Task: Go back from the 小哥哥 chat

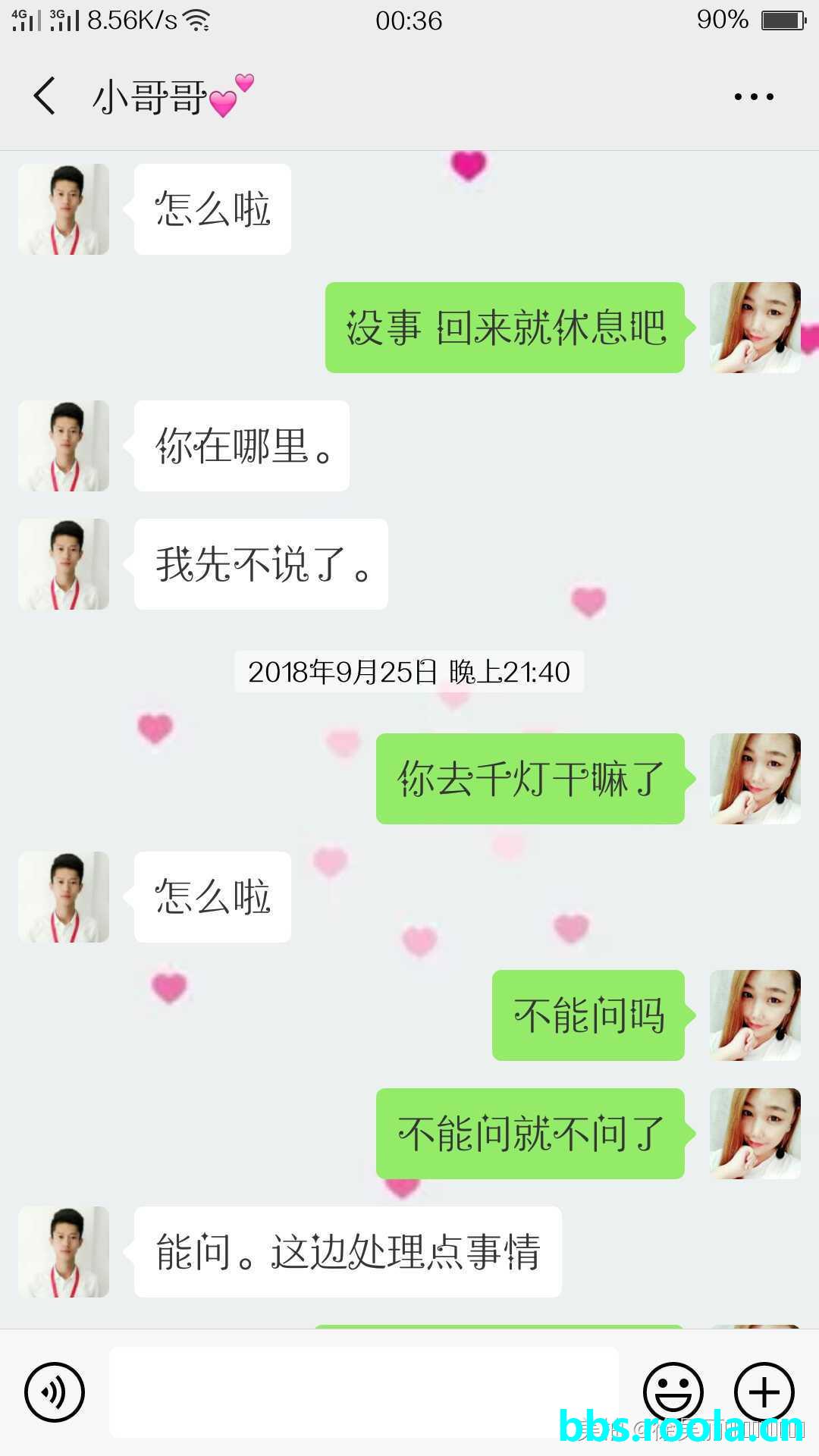Action: [x=45, y=96]
